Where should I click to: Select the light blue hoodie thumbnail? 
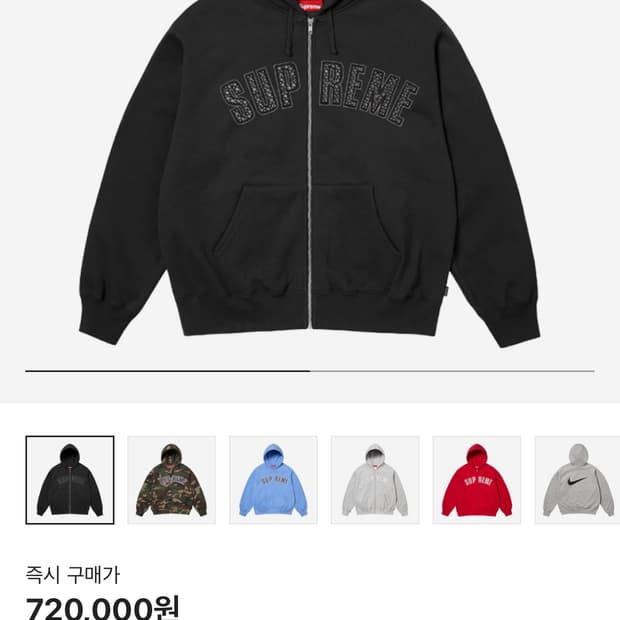click(273, 480)
